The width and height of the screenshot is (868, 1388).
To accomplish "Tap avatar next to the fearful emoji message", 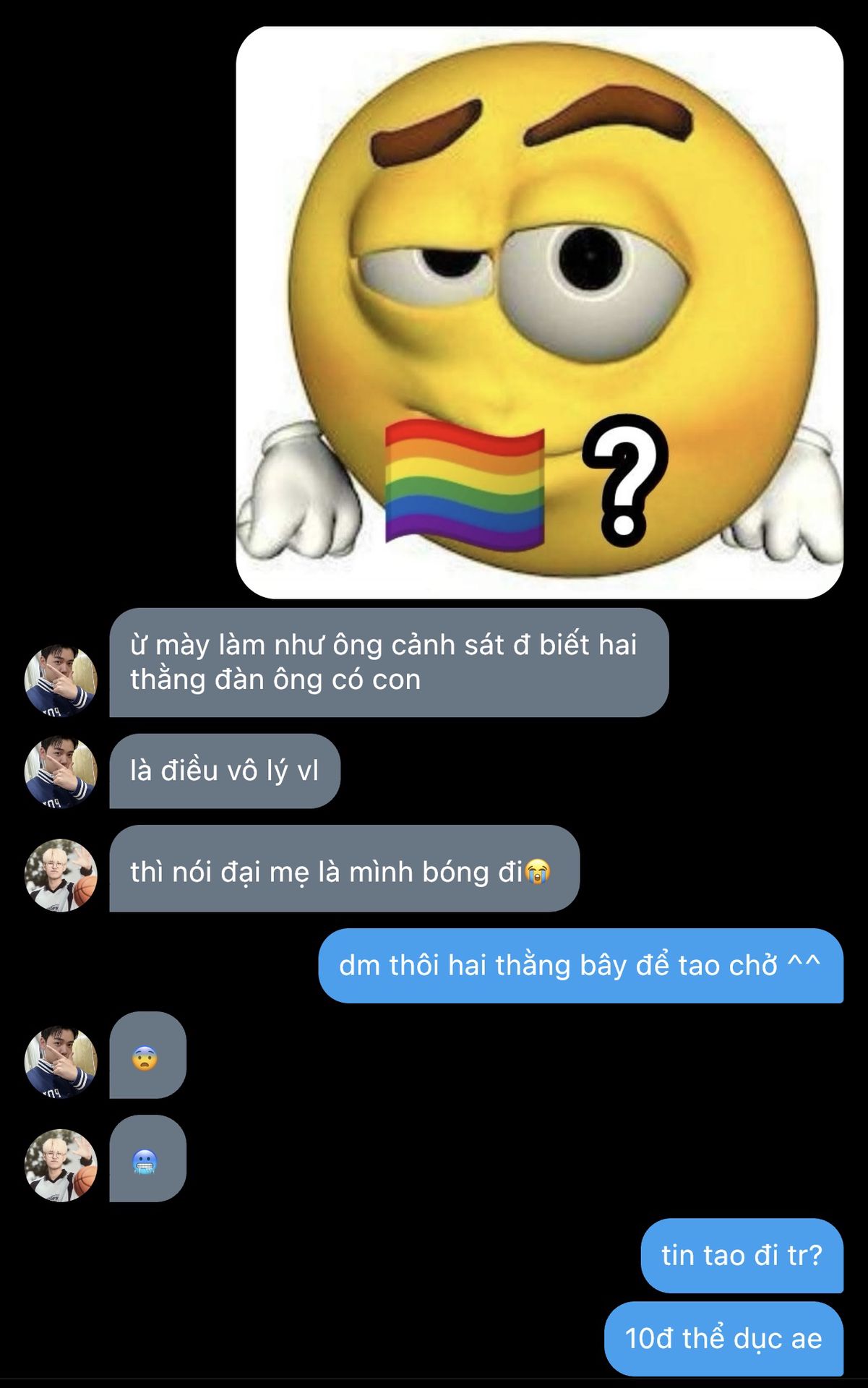I will 61,1061.
